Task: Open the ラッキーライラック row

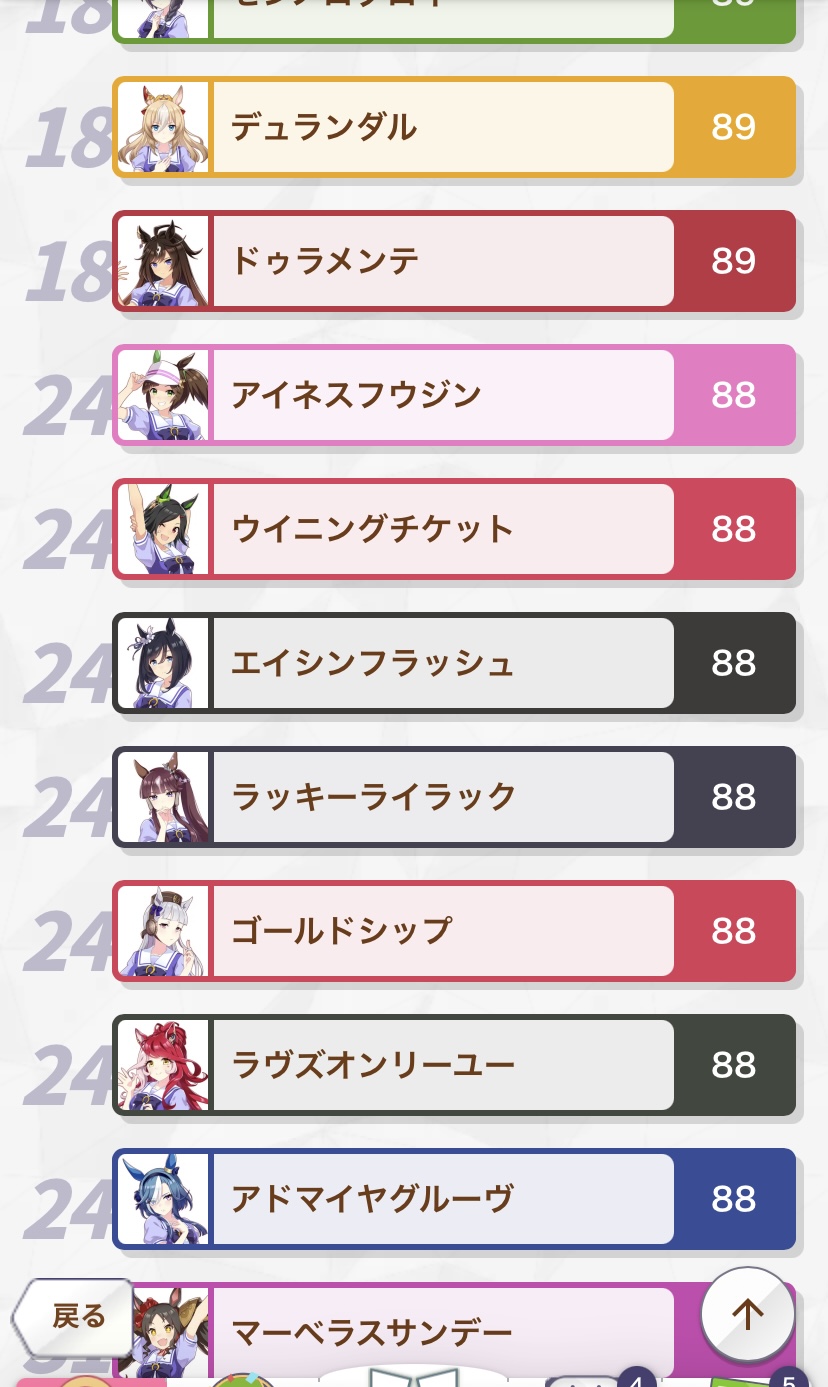Action: (x=454, y=797)
